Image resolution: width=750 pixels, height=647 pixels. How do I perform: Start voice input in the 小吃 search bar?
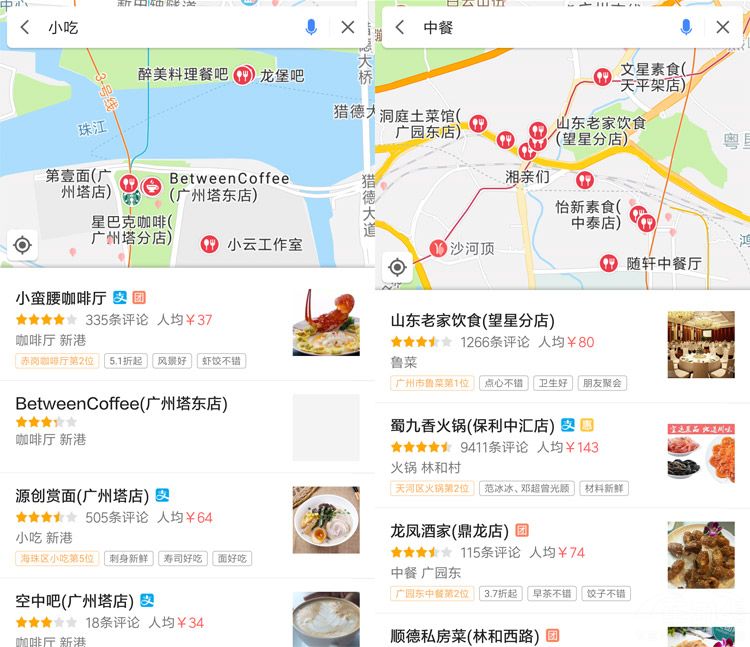(311, 27)
